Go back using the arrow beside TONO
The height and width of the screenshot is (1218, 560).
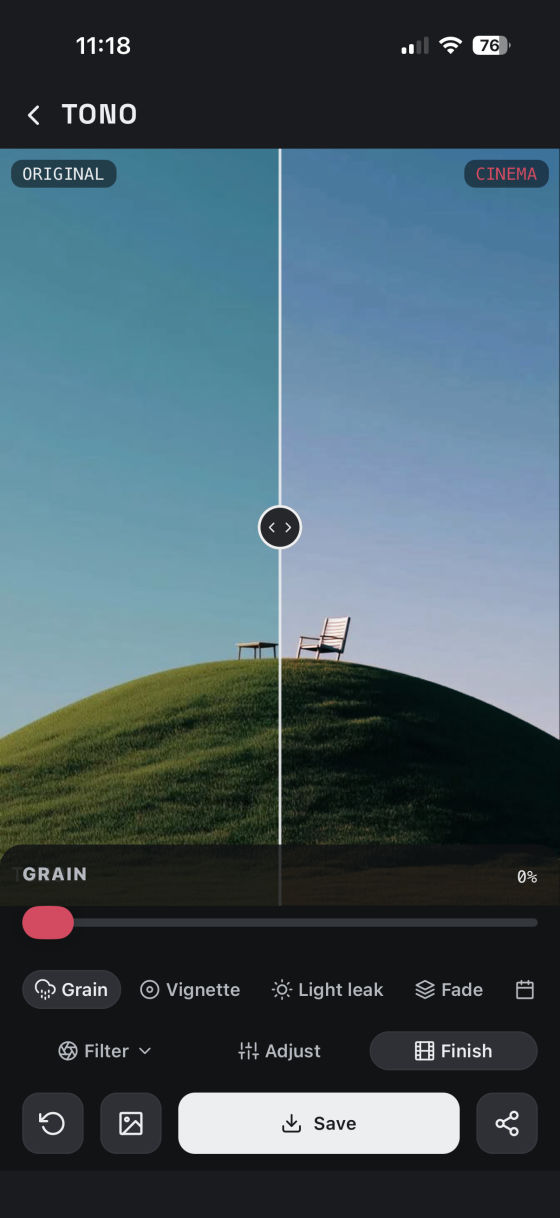[34, 115]
